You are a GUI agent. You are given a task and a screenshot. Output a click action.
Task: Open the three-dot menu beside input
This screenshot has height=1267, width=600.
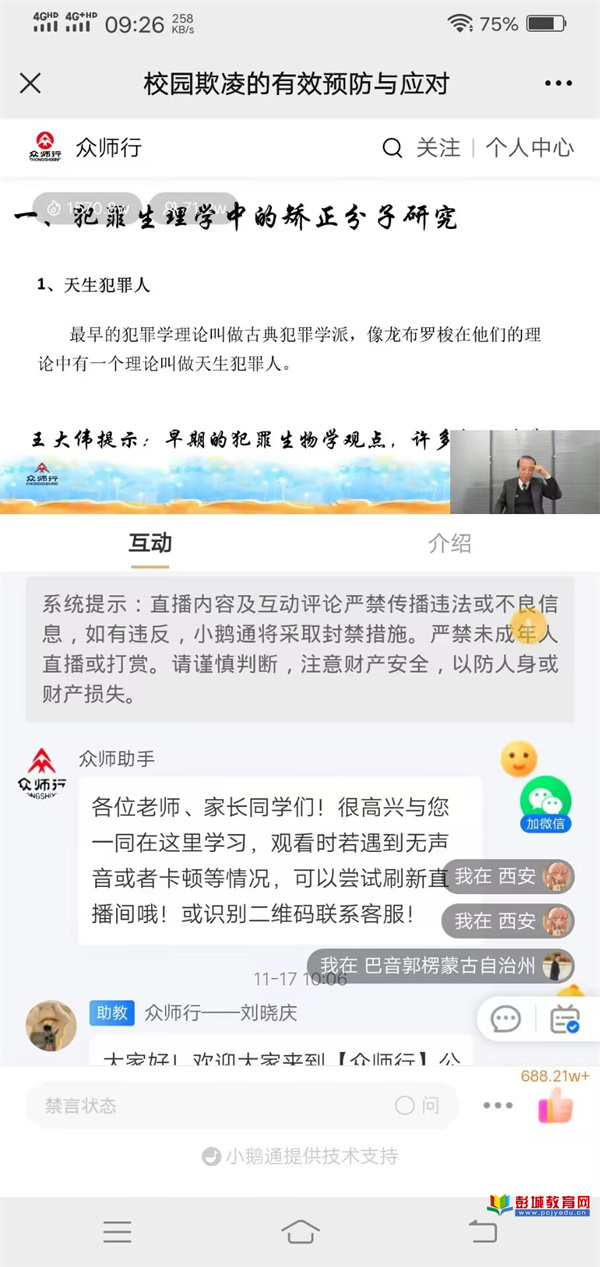click(497, 1106)
